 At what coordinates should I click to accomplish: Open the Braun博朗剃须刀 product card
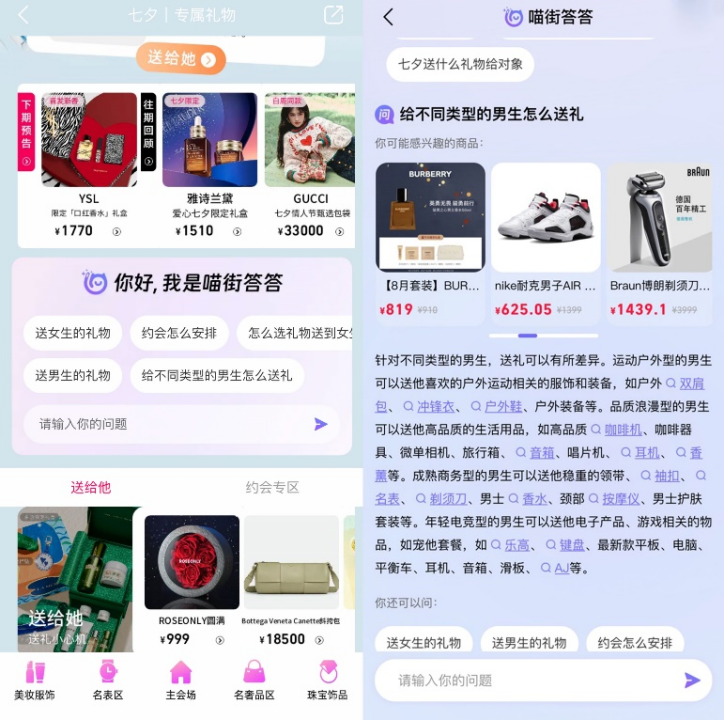tap(659, 240)
